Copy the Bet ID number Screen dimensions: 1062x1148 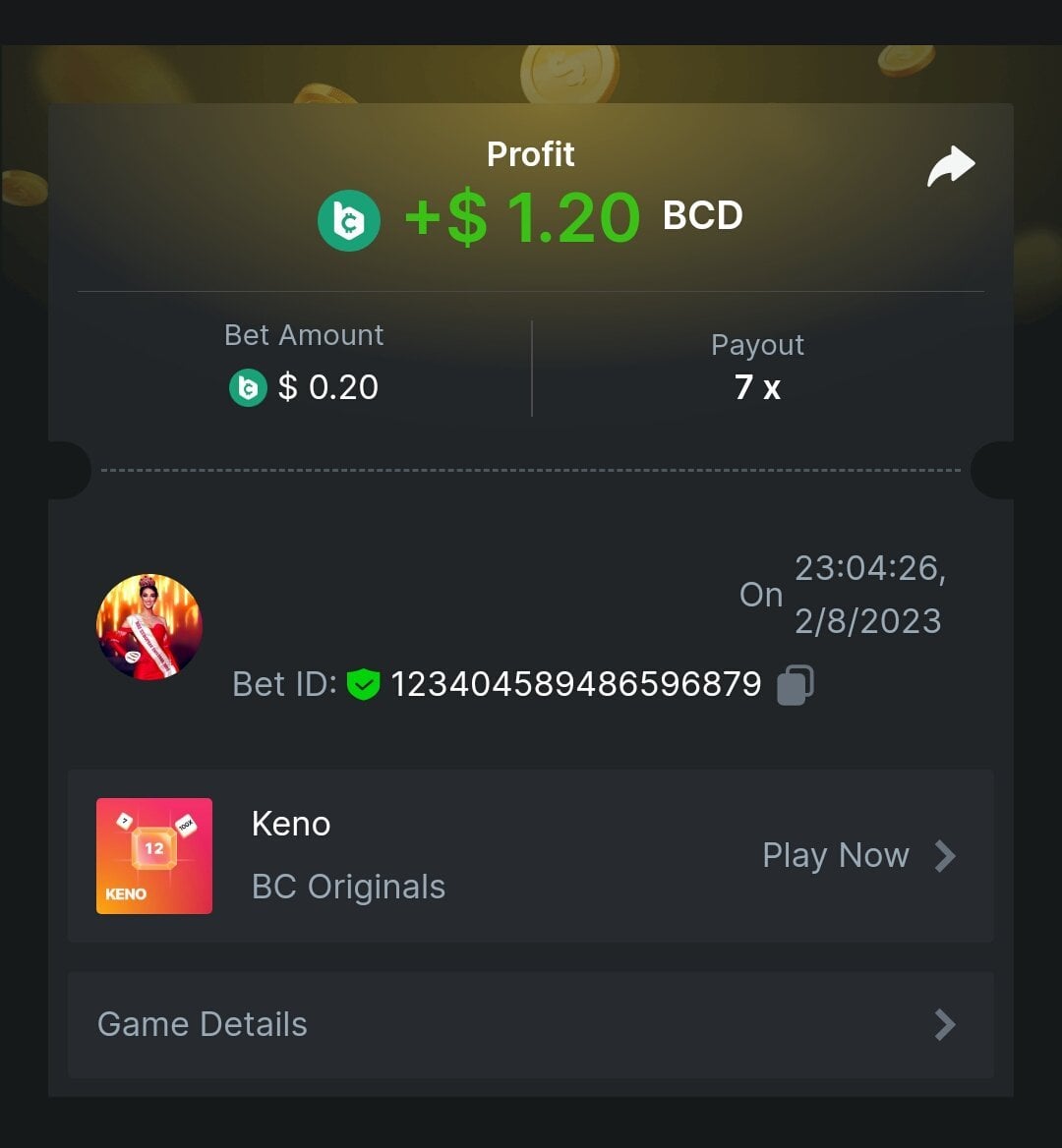[795, 685]
